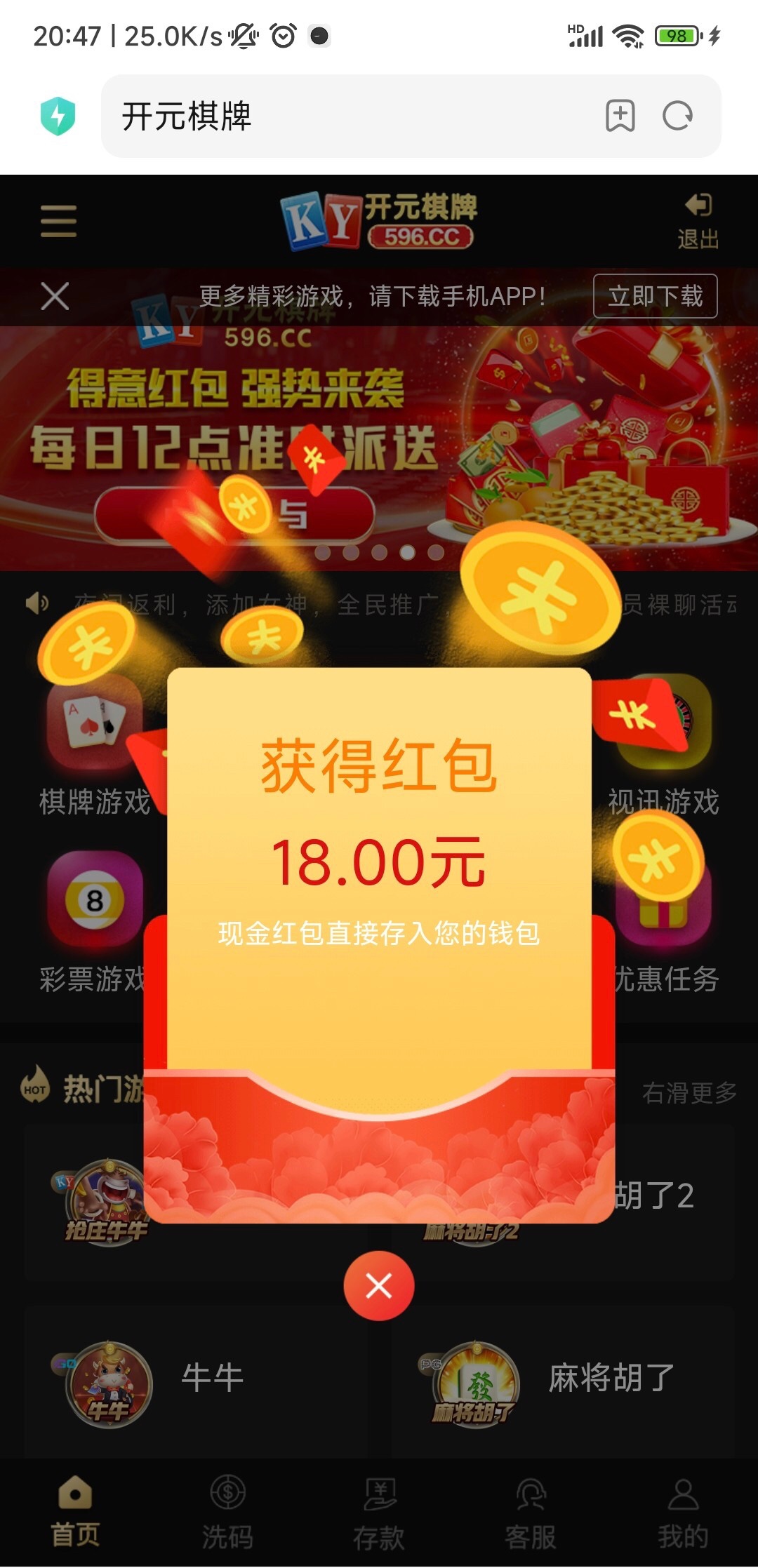
Task: Tap the 开元棋牌 address bar
Action: pyautogui.click(x=351, y=116)
